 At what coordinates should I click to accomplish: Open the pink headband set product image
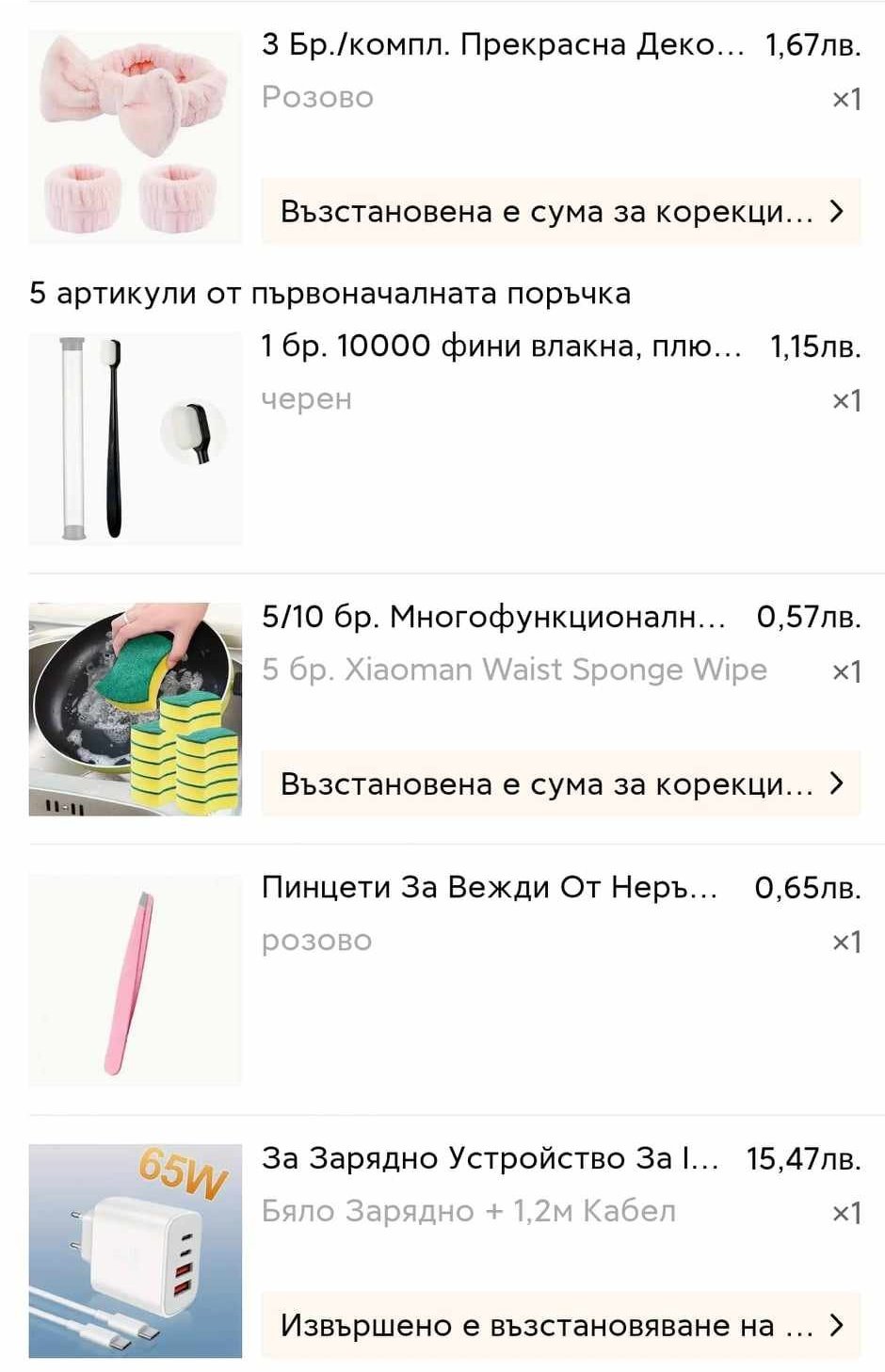(x=135, y=137)
